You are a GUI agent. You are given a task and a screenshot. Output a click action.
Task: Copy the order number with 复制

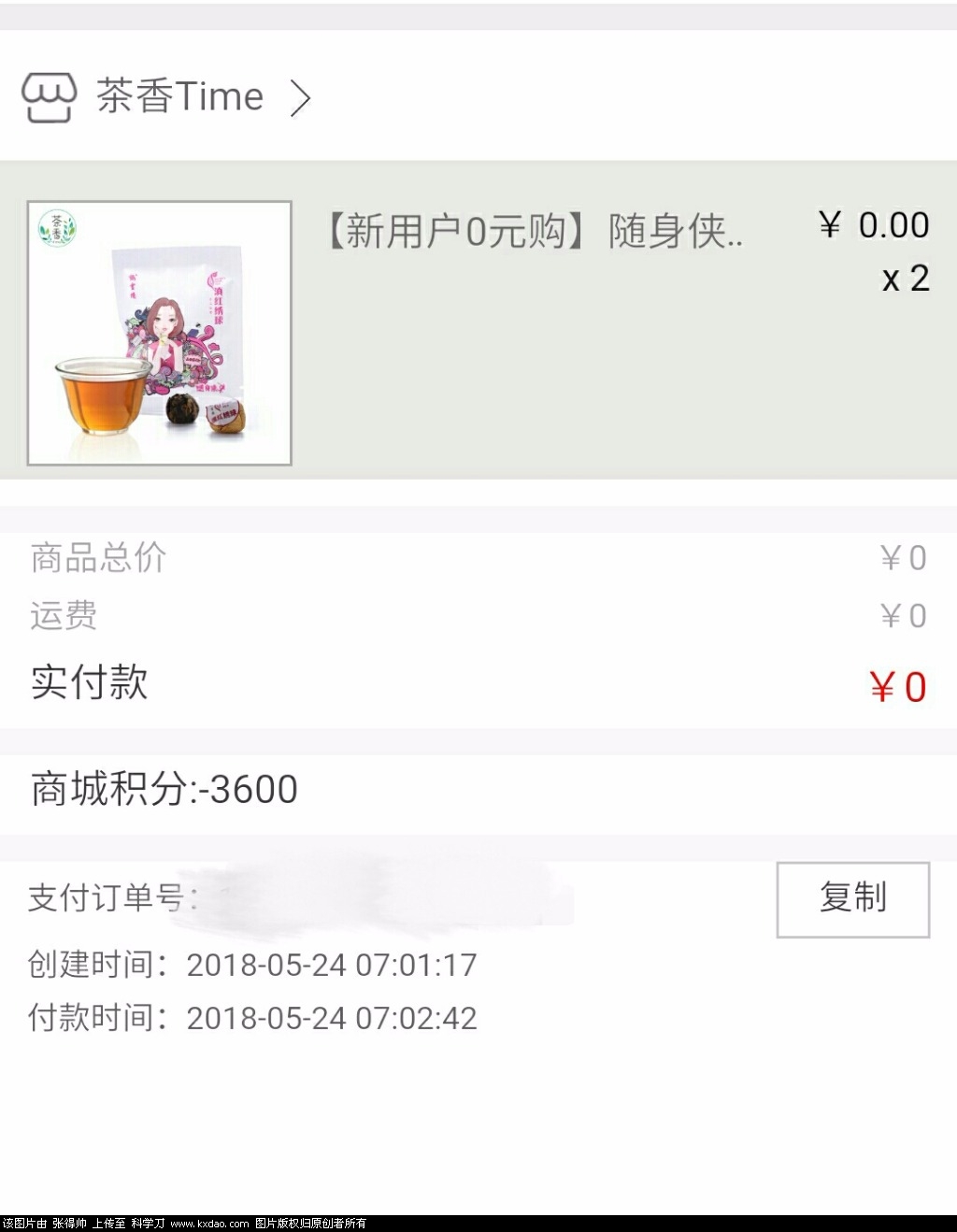point(852,898)
